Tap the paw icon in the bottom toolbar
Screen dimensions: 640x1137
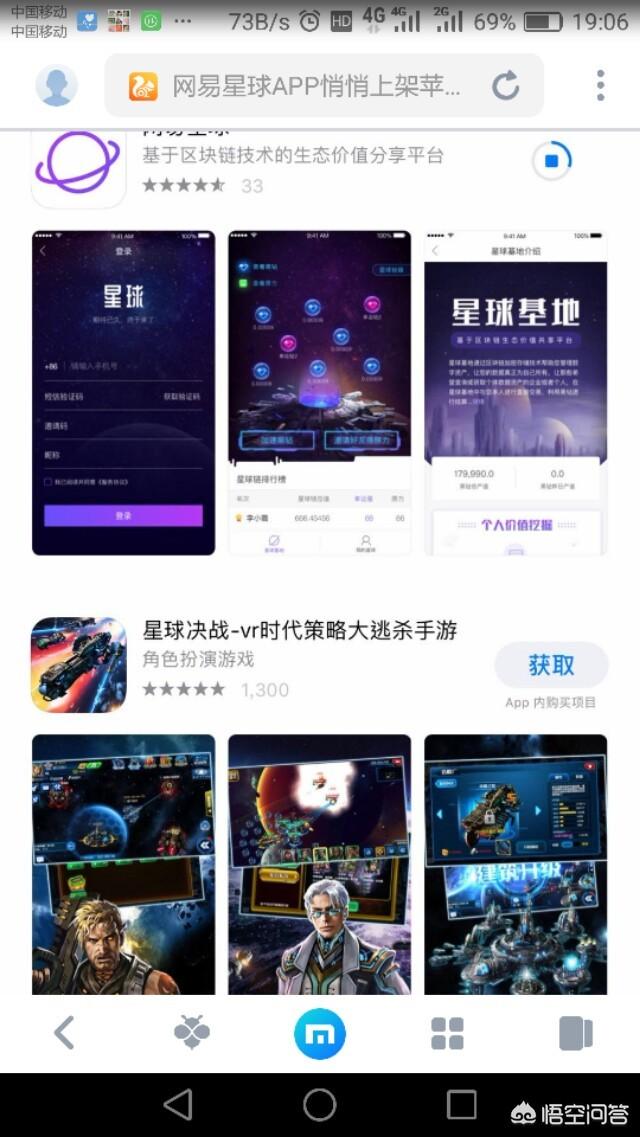[x=191, y=1033]
